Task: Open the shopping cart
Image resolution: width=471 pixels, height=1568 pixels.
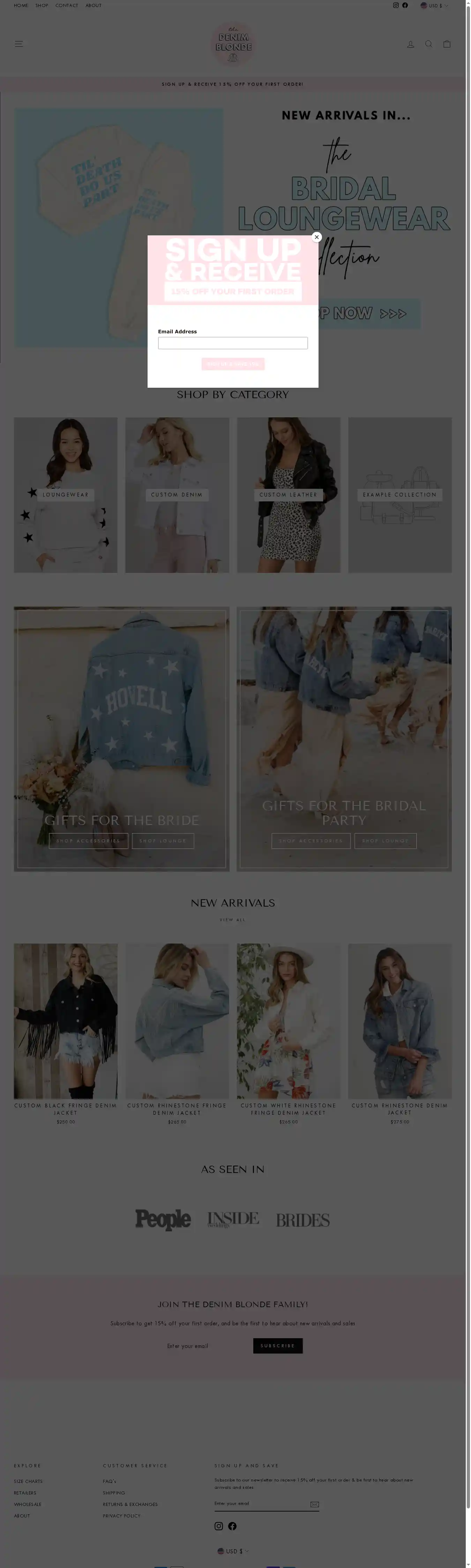Action: (447, 44)
